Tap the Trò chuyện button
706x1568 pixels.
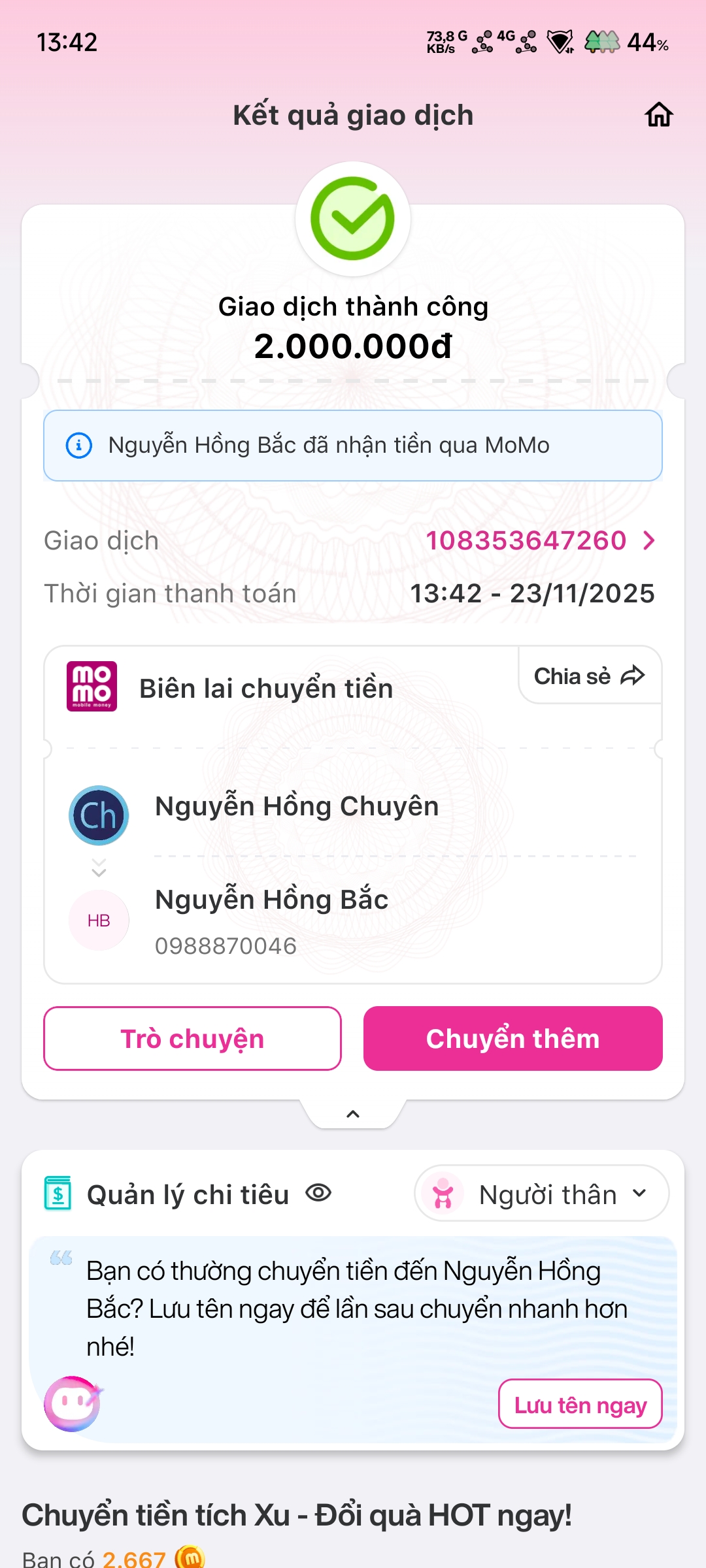[x=192, y=1039]
